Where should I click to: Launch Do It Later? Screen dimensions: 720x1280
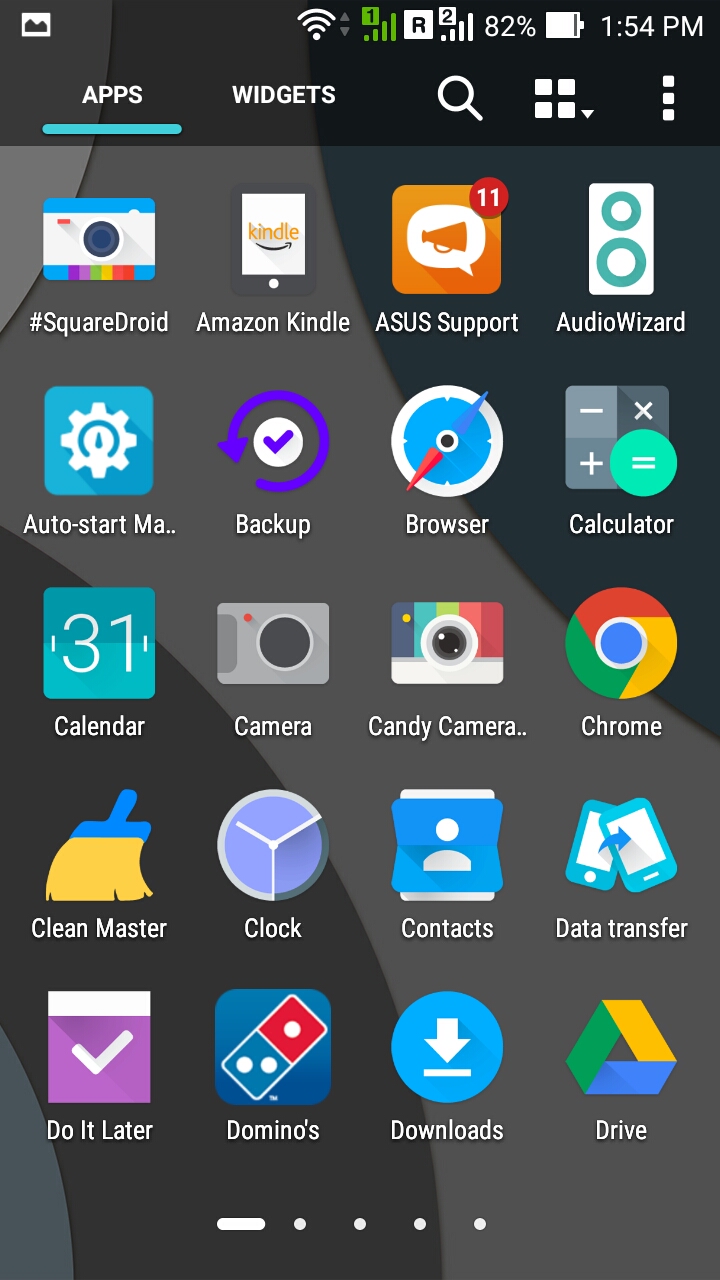(99, 1047)
